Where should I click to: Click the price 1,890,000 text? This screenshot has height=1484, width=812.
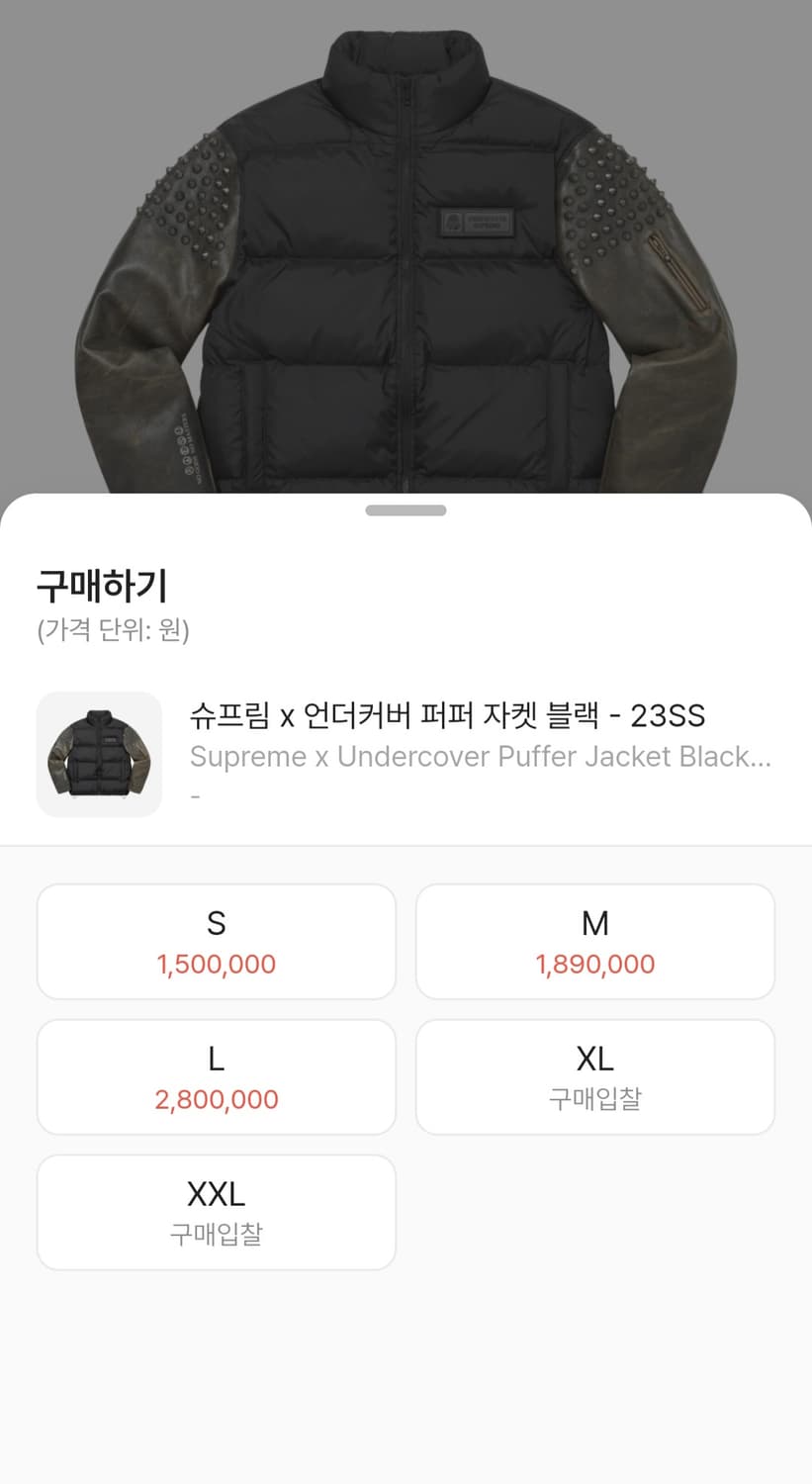tap(594, 964)
